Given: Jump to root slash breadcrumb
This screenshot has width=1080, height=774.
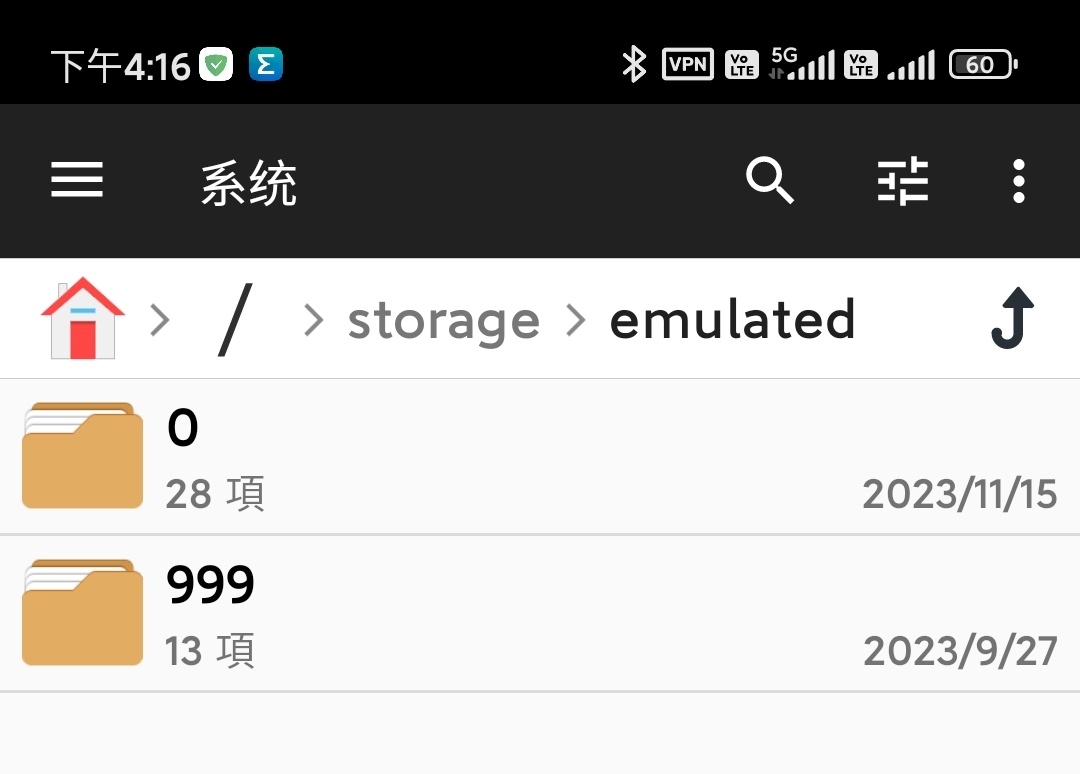Looking at the screenshot, I should [234, 319].
